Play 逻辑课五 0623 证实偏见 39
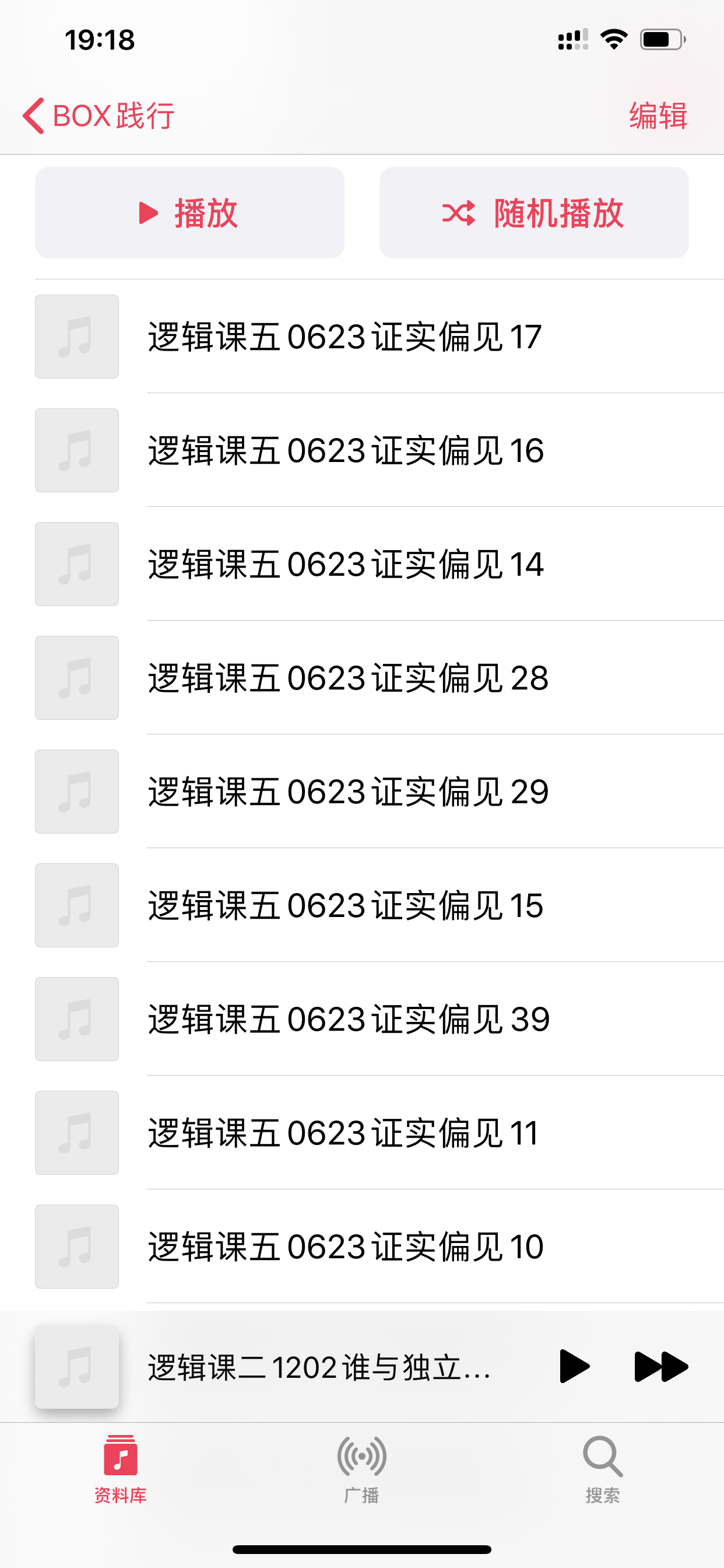This screenshot has width=724, height=1568. (x=379, y=1020)
